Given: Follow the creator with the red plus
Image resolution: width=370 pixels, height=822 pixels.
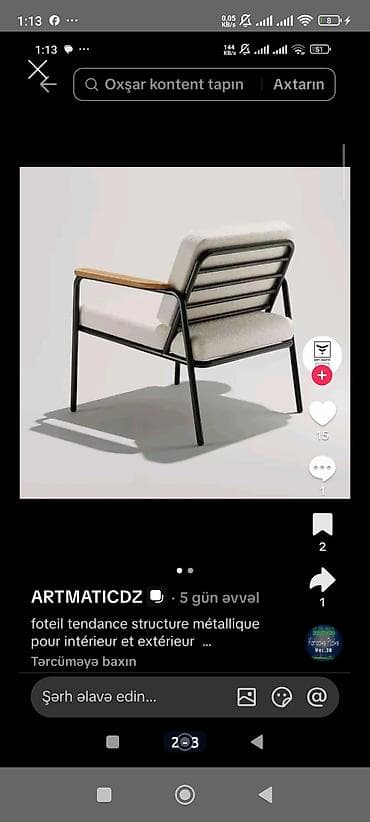Looking at the screenshot, I should 322,375.
